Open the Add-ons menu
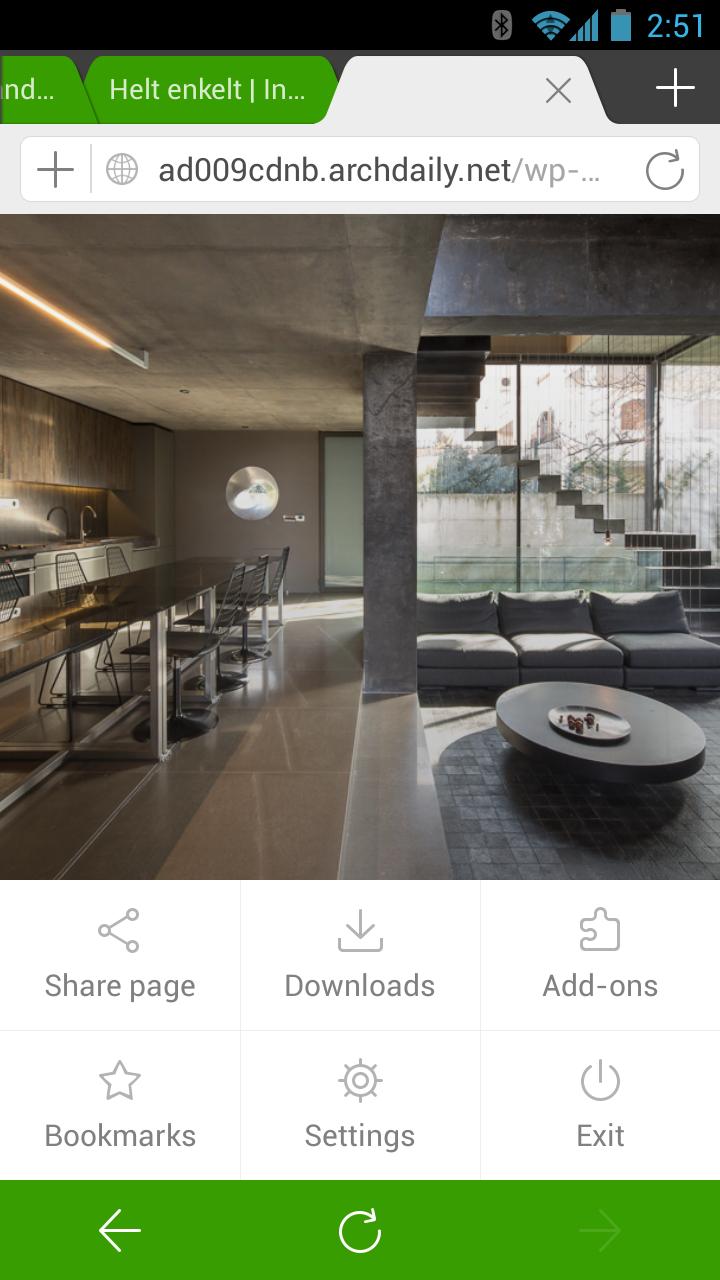Viewport: 720px width, 1280px height. tap(600, 955)
